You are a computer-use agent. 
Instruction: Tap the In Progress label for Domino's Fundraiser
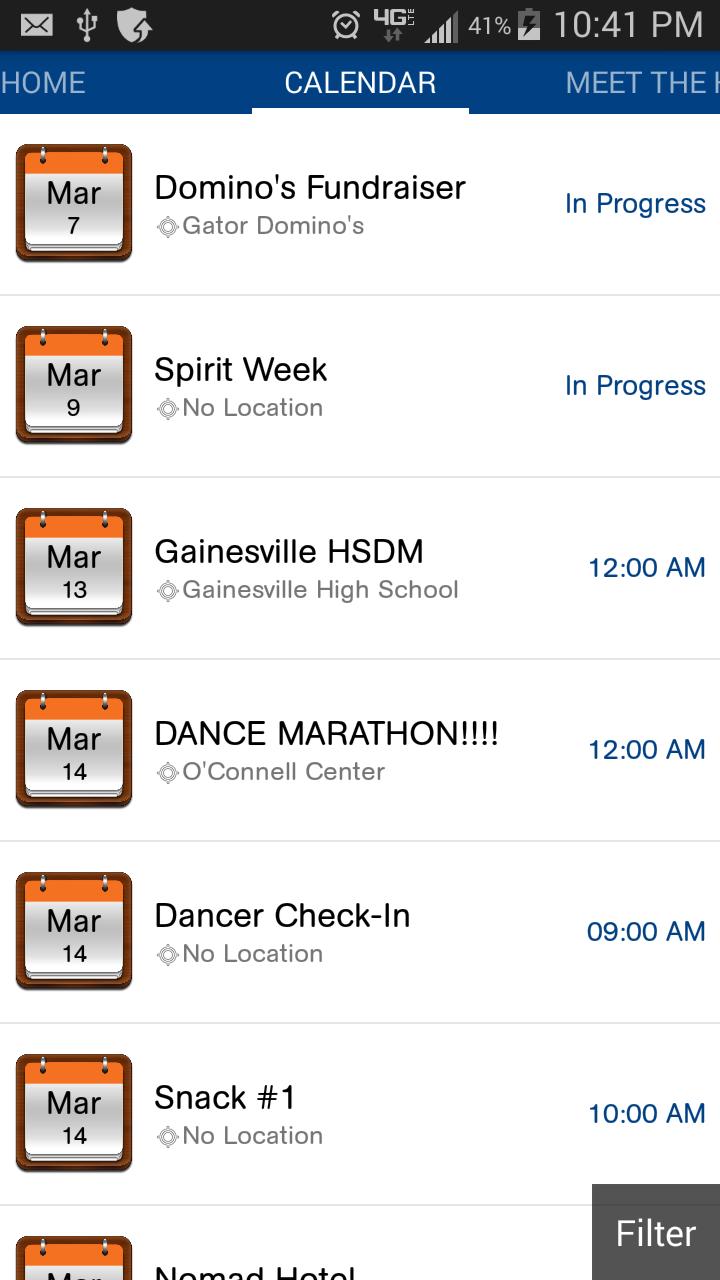tap(636, 203)
